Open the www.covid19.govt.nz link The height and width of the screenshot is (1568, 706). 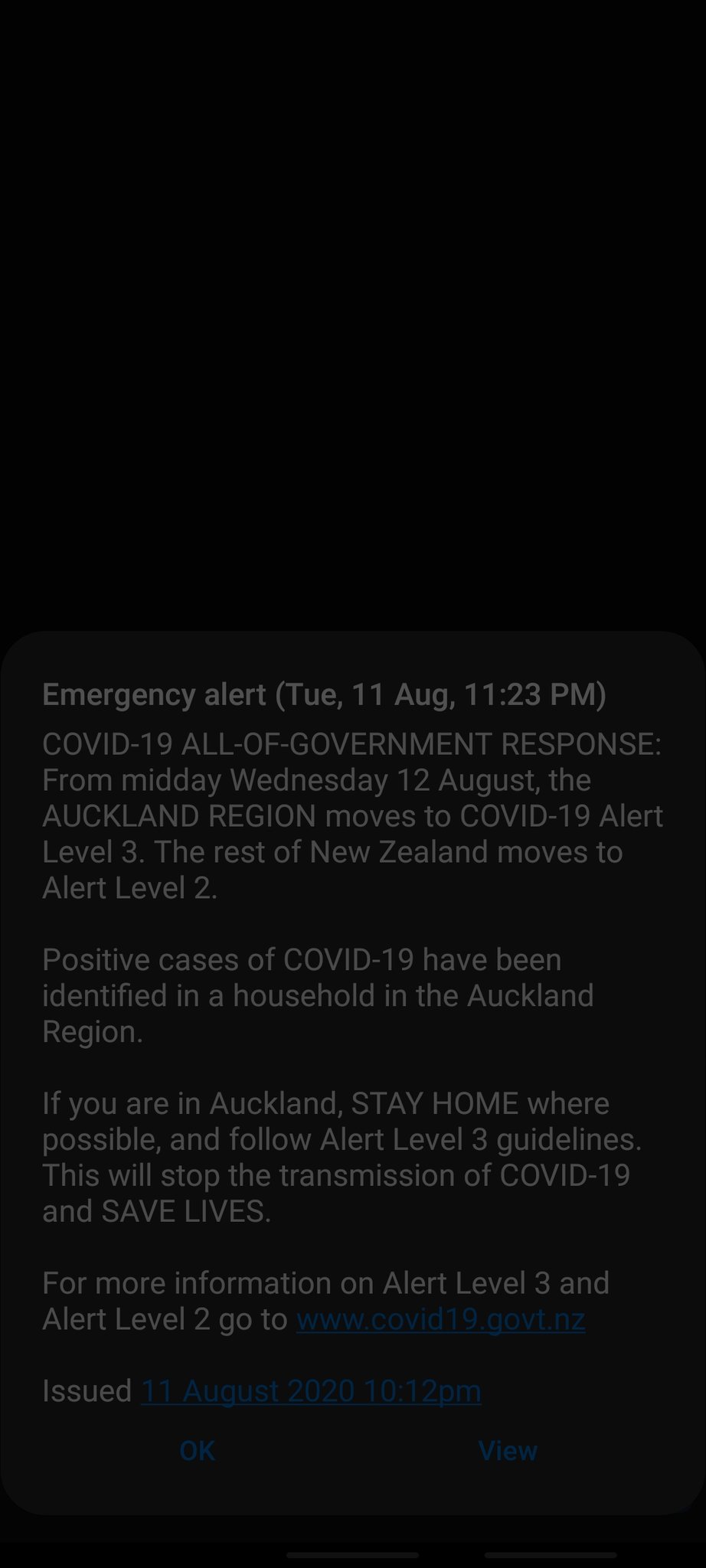440,1319
